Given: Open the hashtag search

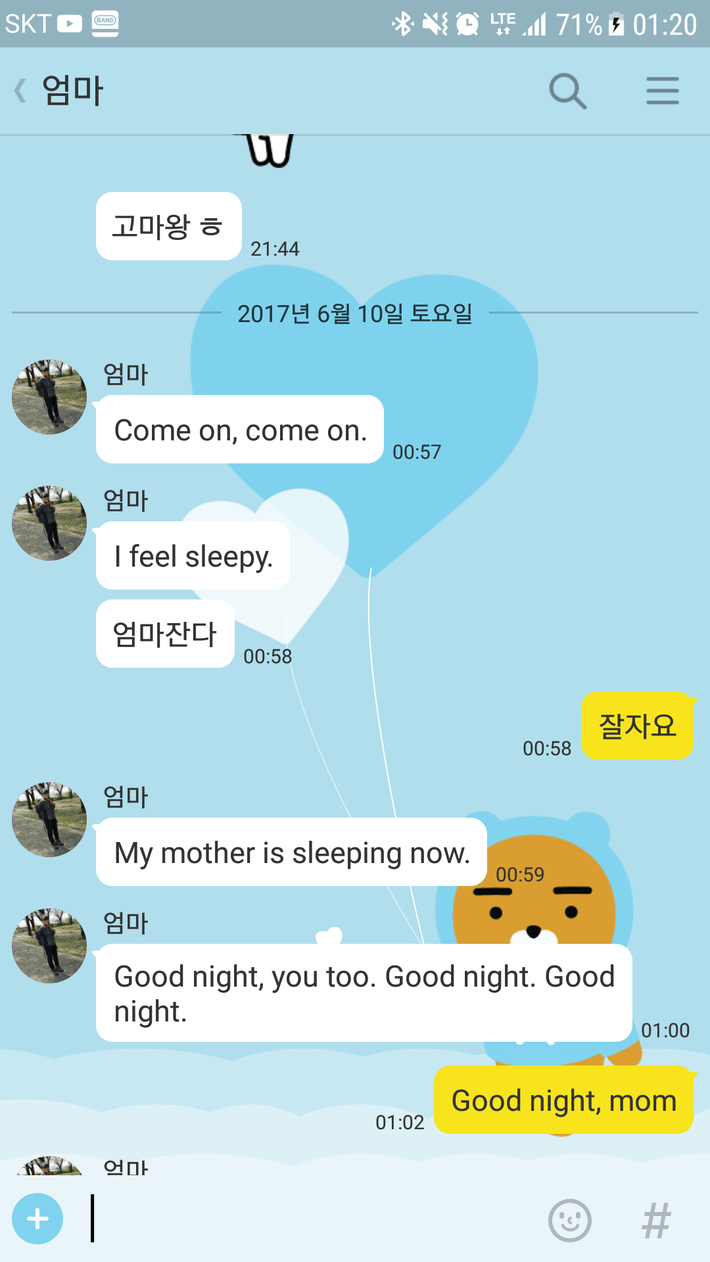Looking at the screenshot, I should (656, 1220).
